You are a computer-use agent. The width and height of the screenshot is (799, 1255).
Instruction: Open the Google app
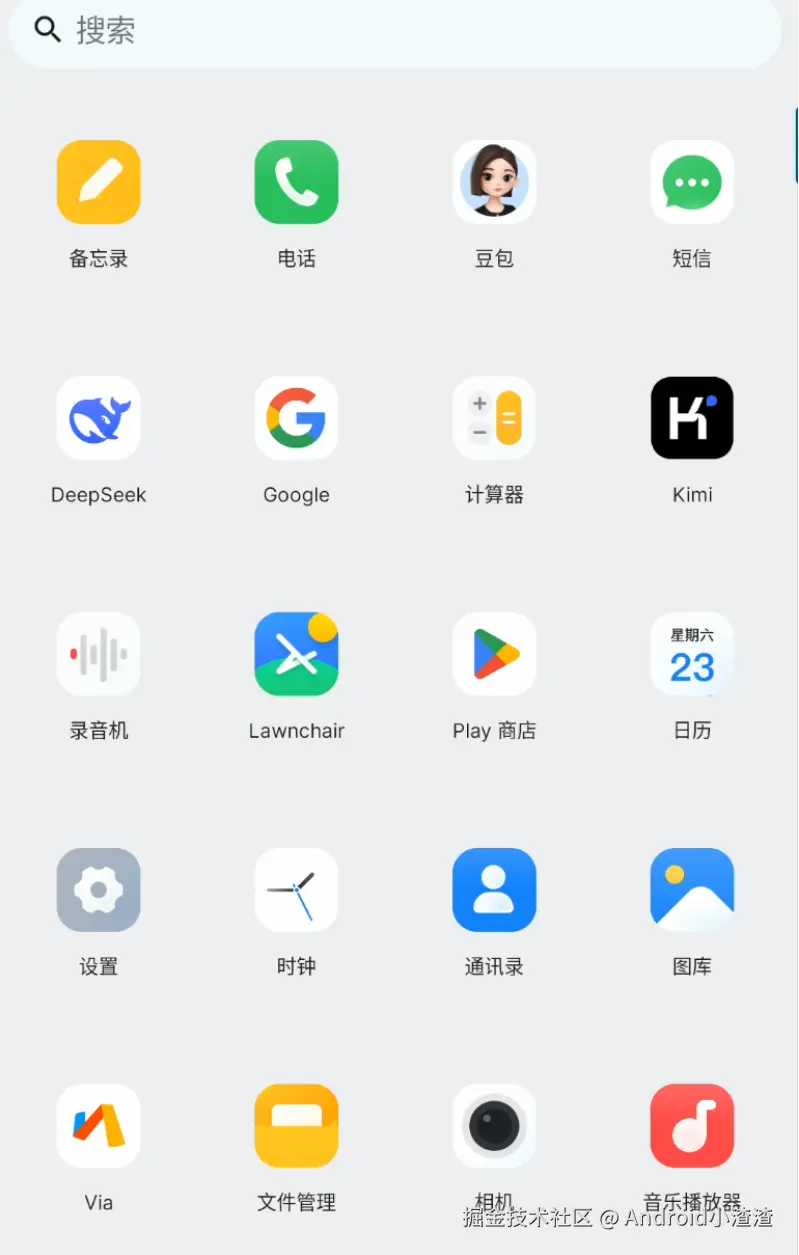tap(296, 419)
